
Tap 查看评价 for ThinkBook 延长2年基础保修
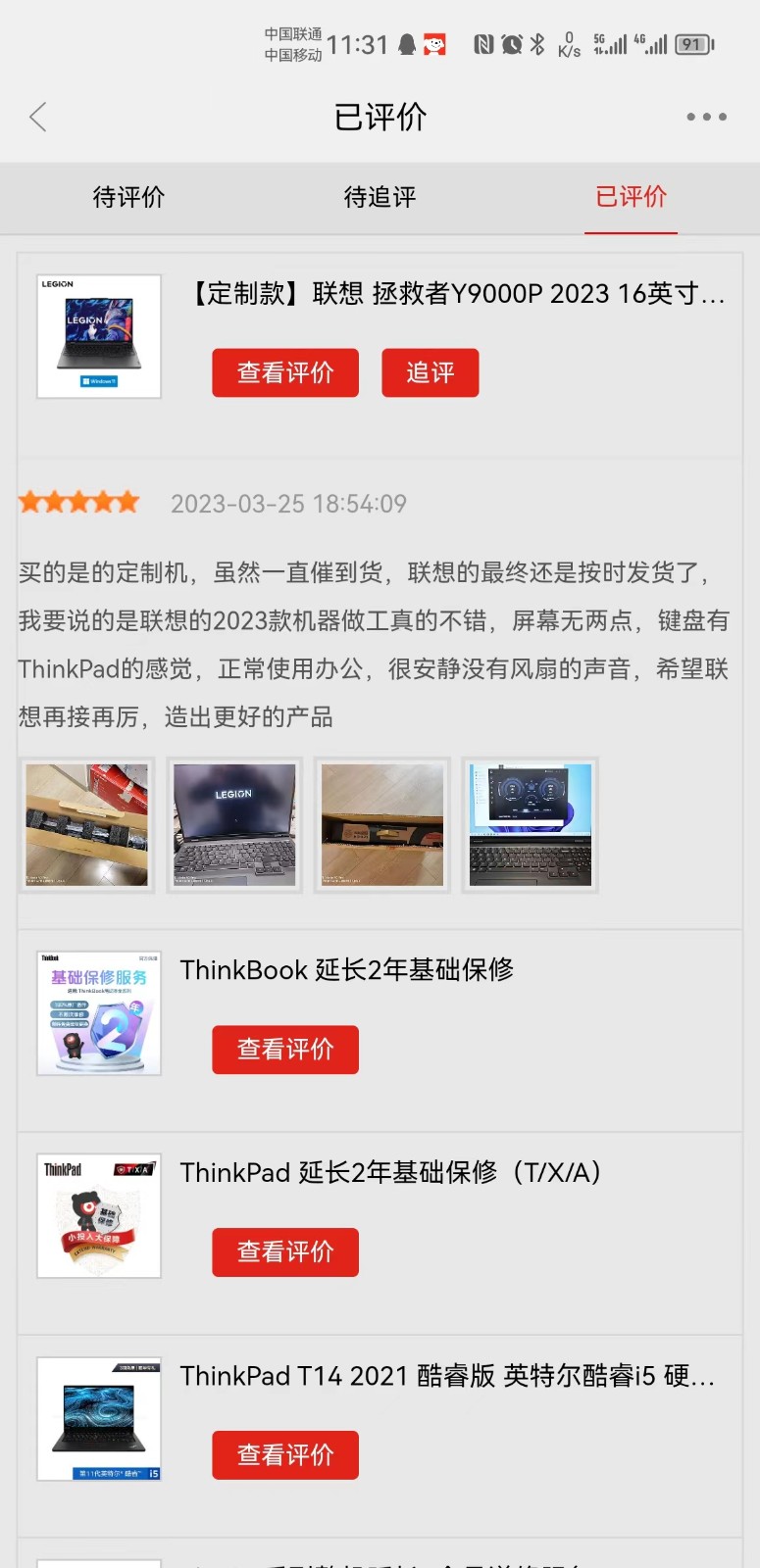coord(285,1050)
